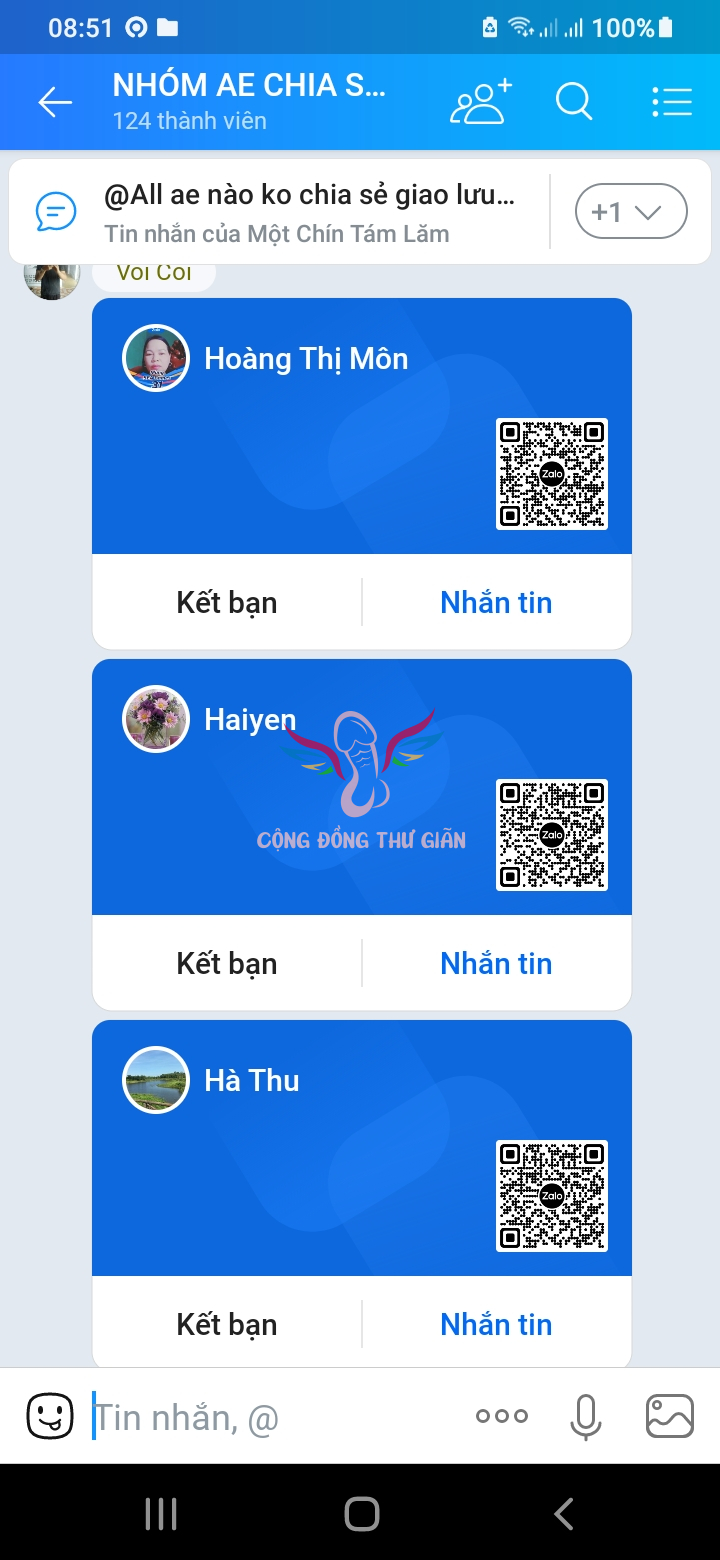720x1560 pixels.
Task: Tap Kết bạn for Hoàng Thị Môn
Action: click(x=227, y=602)
